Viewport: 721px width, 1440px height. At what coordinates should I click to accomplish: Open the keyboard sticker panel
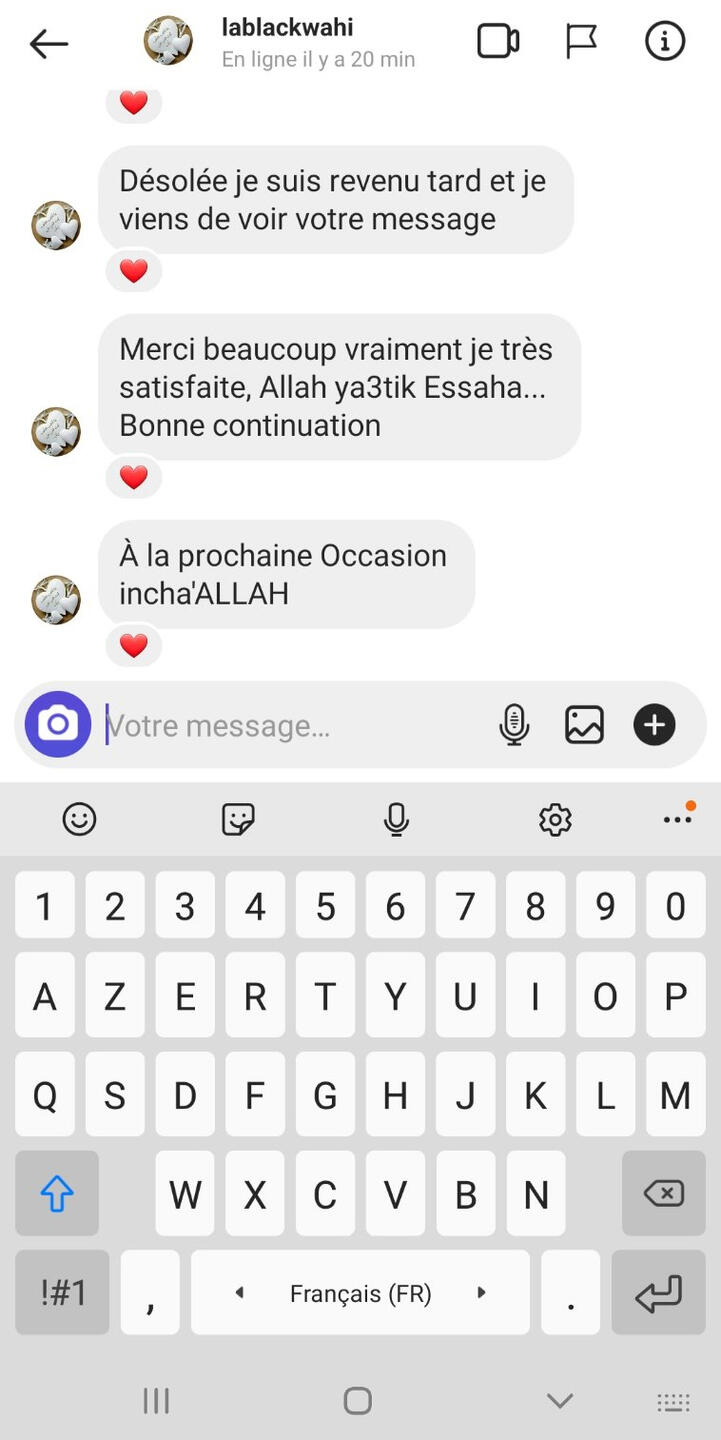click(x=238, y=820)
